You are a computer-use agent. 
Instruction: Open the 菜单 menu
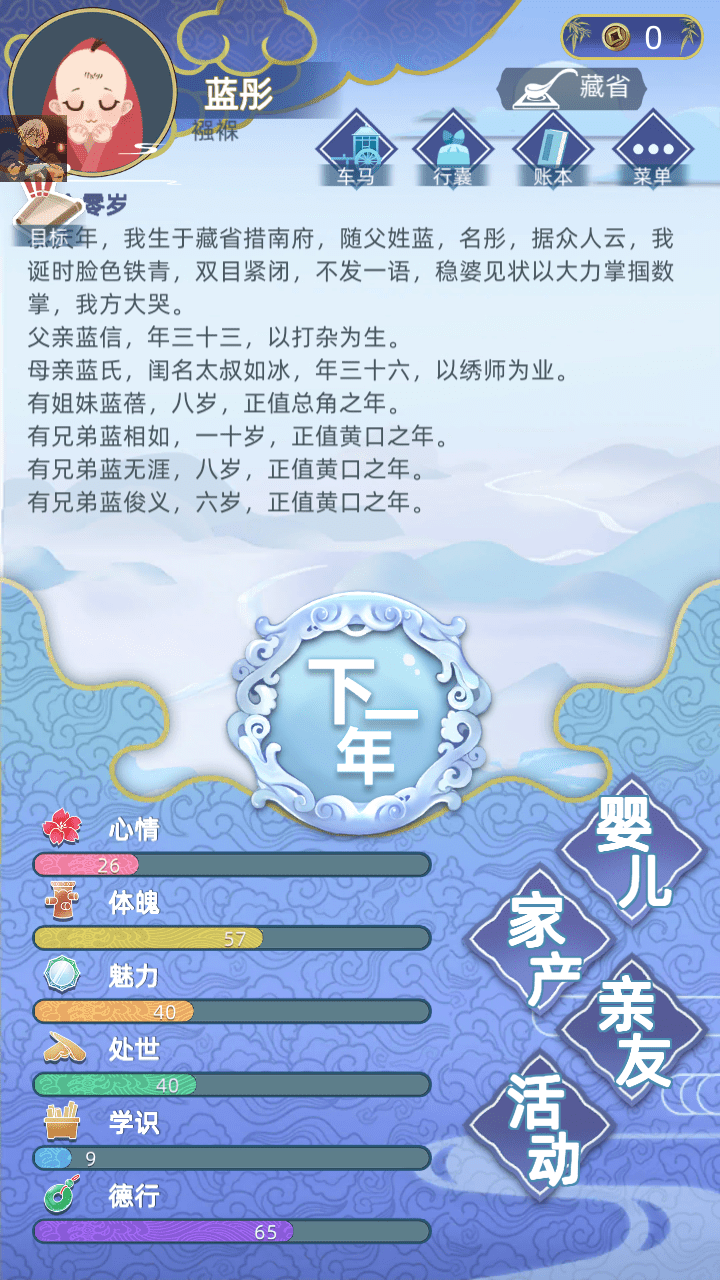[652, 150]
